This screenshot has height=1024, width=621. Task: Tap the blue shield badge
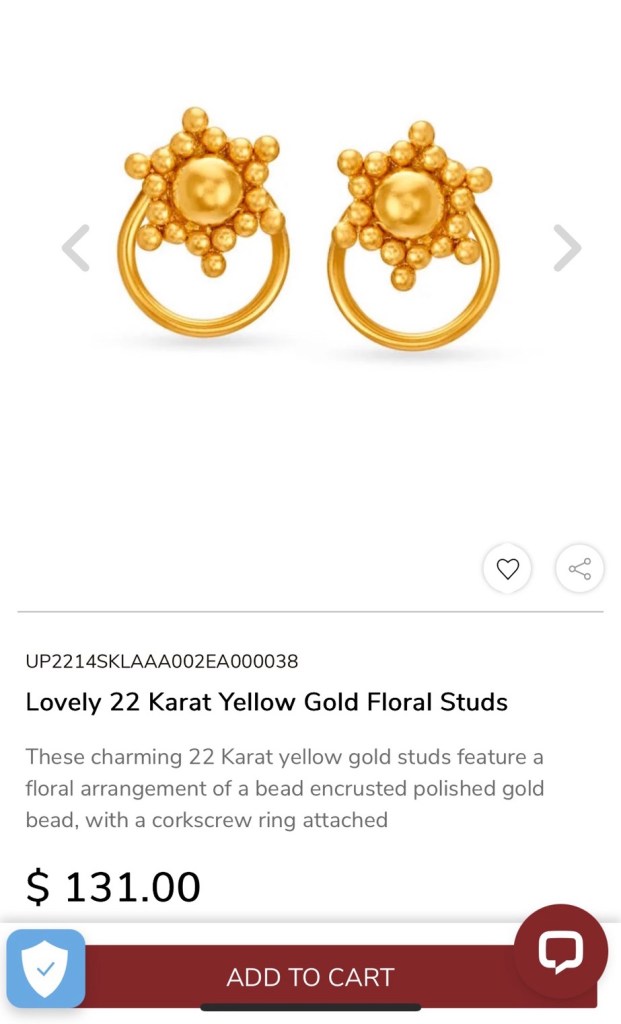tap(46, 968)
